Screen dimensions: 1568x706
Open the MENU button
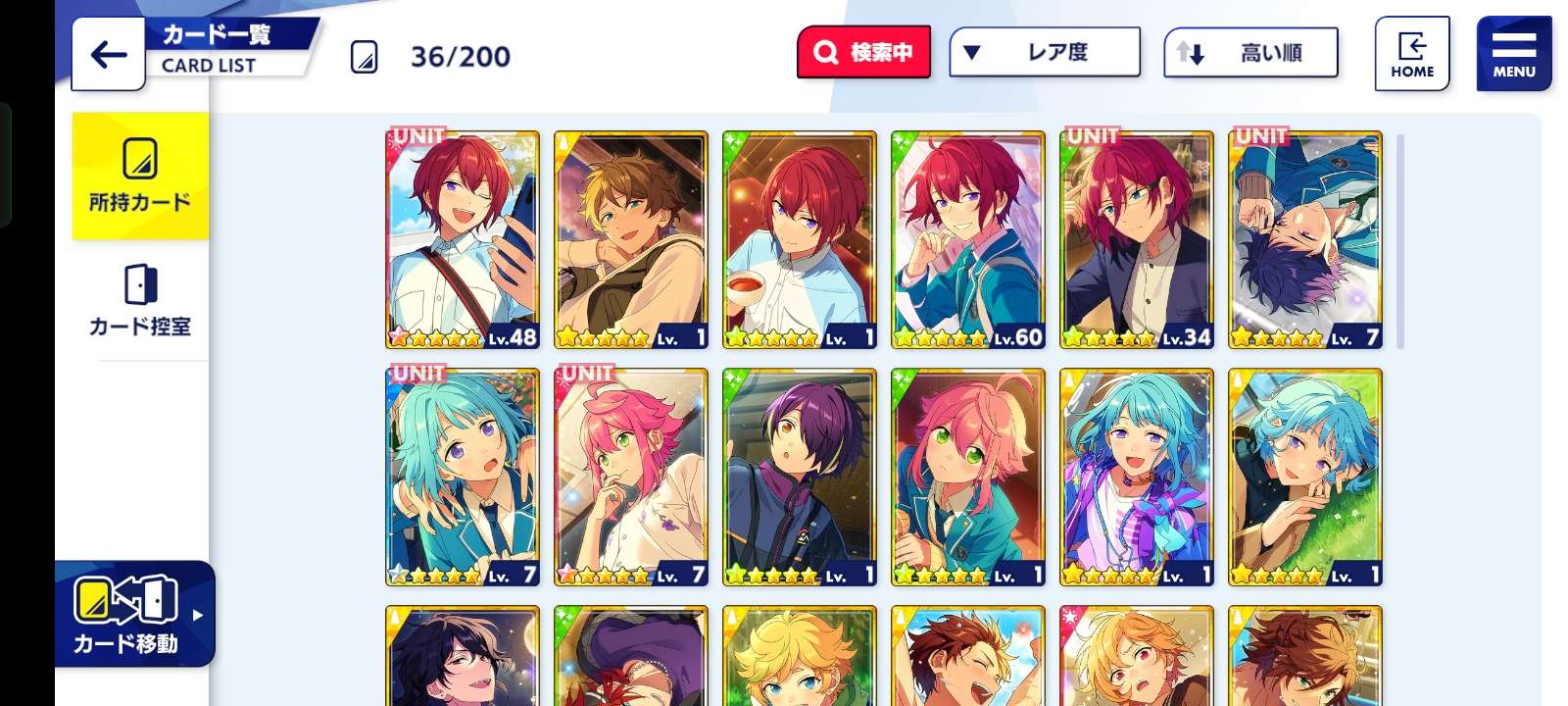1513,54
